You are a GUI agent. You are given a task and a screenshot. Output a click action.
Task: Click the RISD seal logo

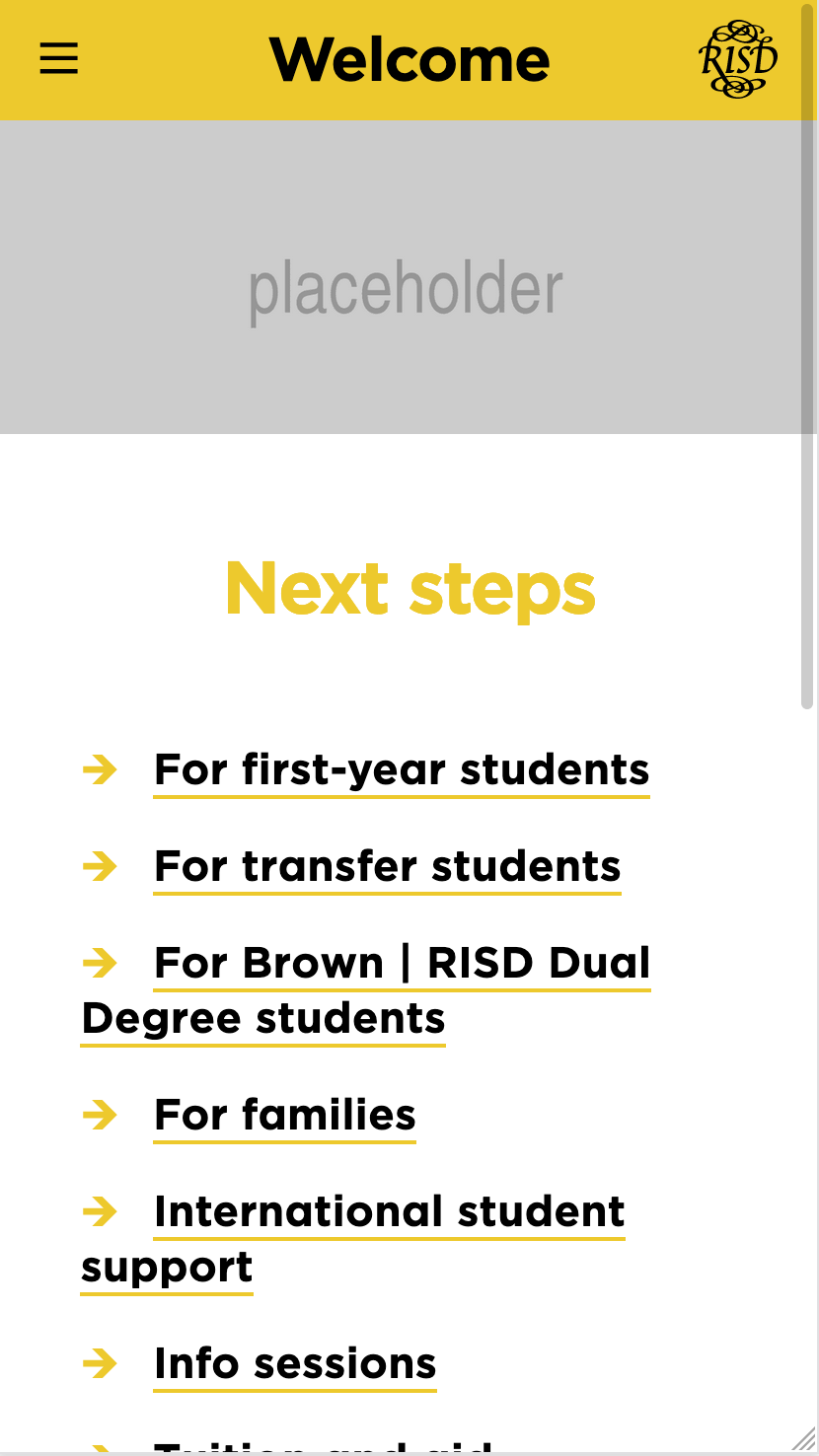[x=738, y=59]
